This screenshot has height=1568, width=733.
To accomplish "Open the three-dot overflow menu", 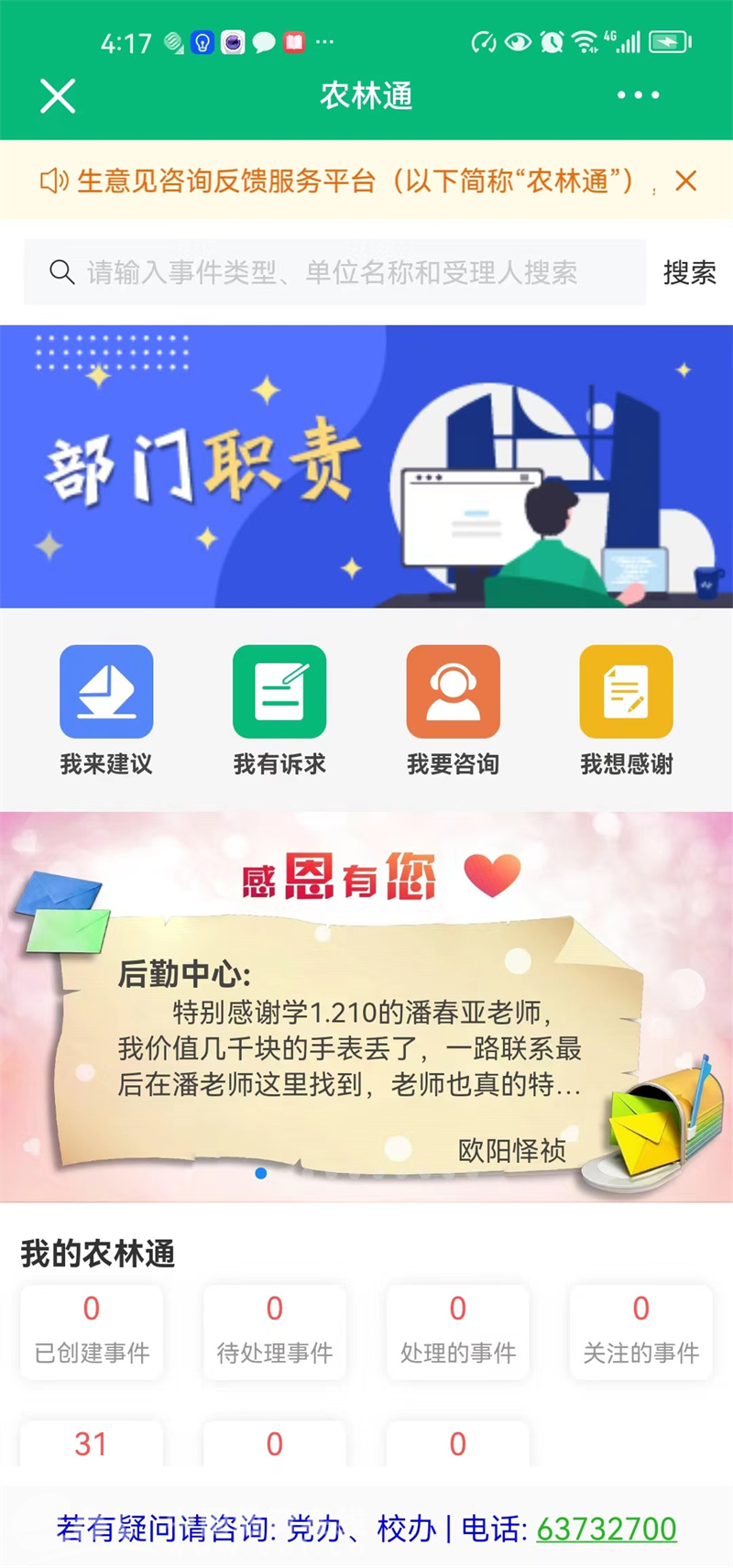I will 638,95.
